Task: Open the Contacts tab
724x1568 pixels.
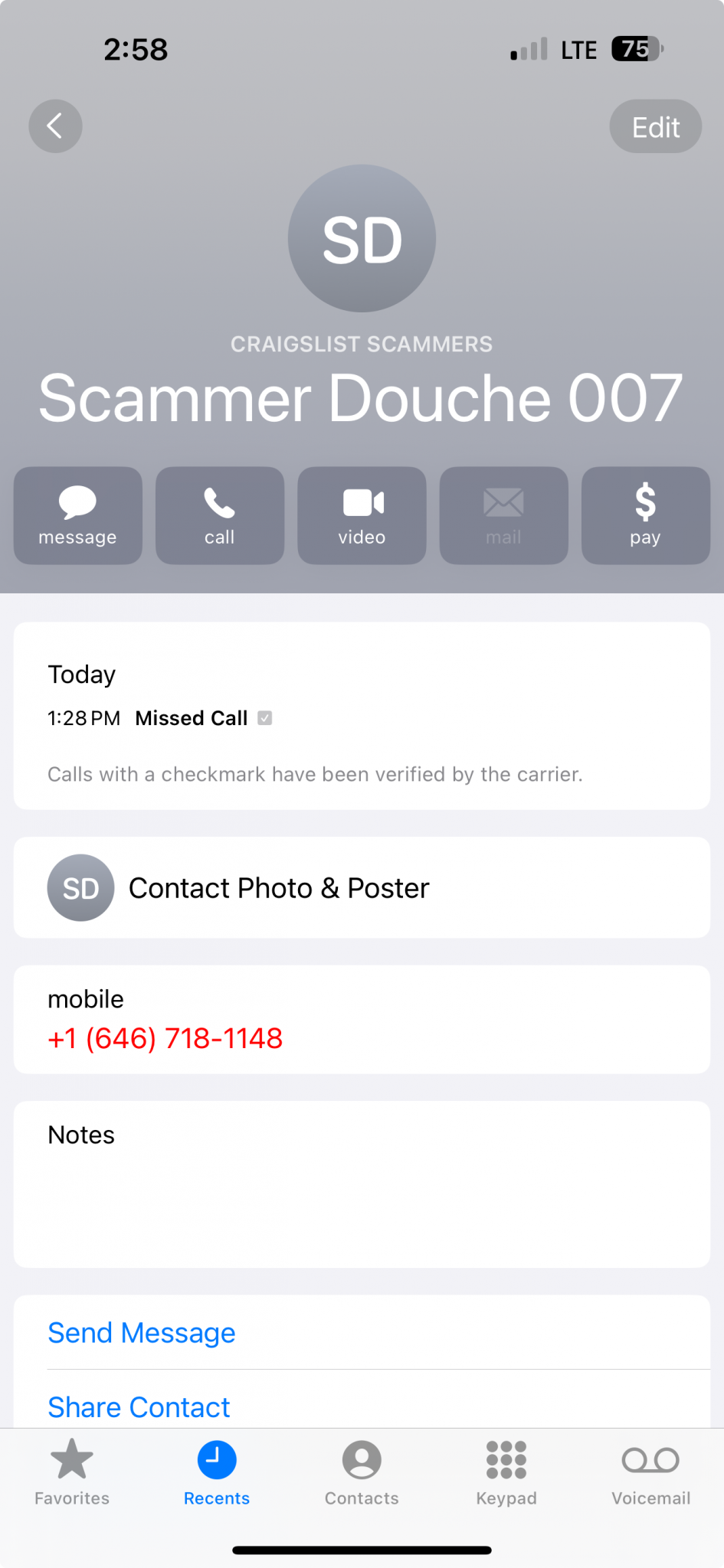Action: [x=362, y=1472]
